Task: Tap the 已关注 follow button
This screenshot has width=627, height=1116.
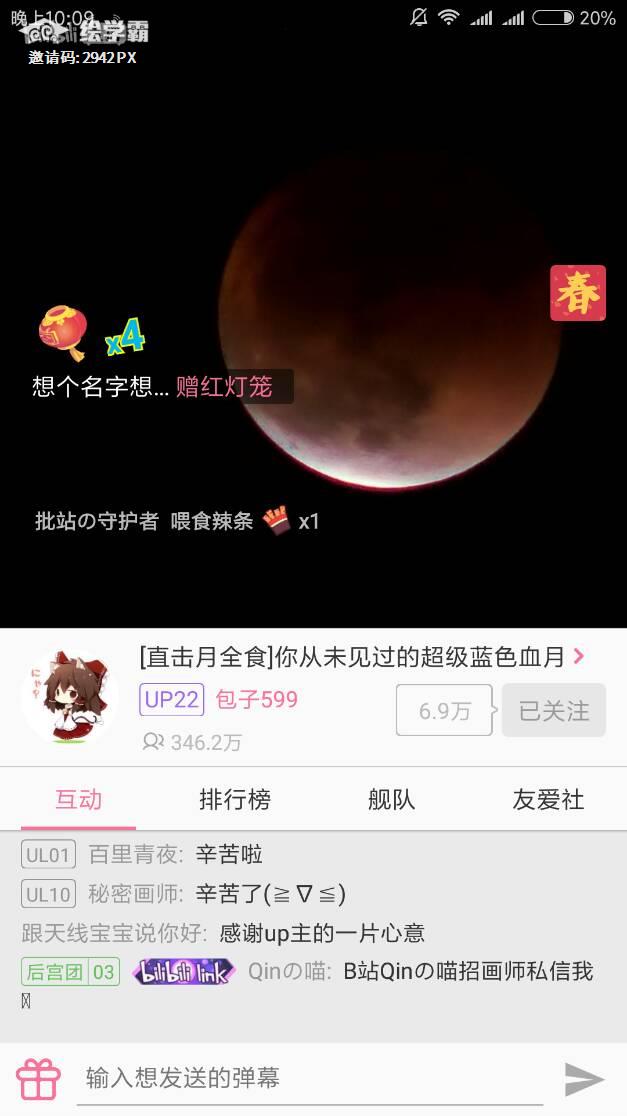Action: pos(553,711)
